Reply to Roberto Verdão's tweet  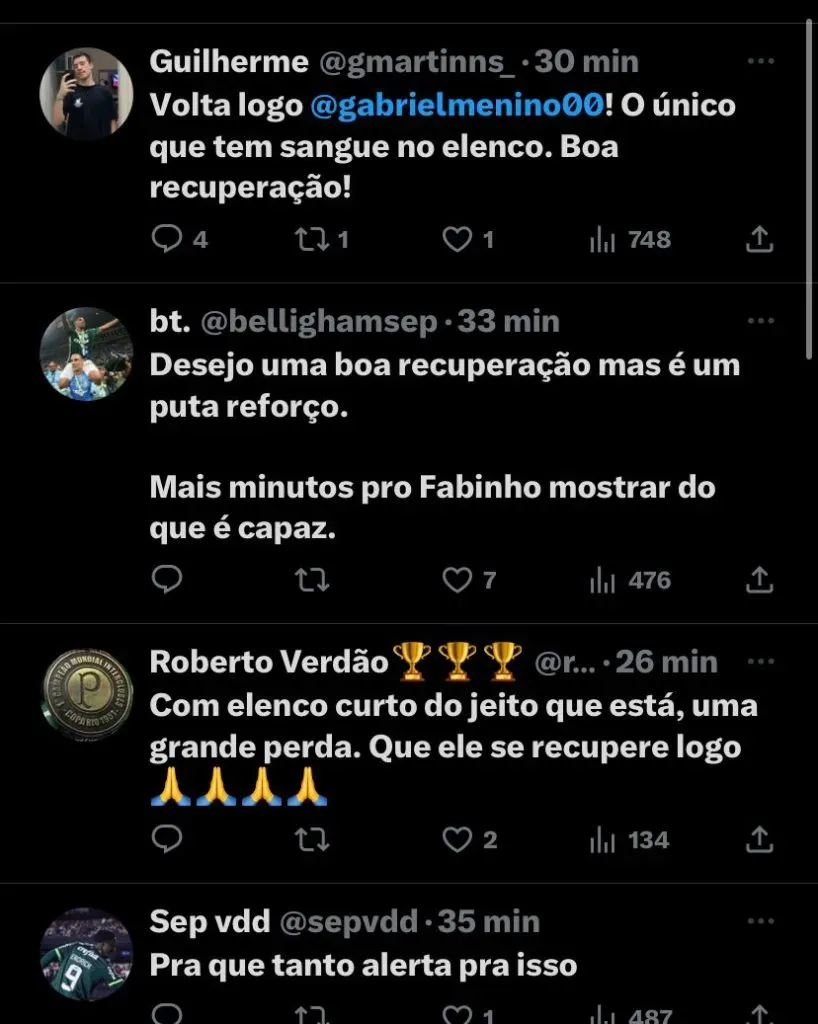point(166,840)
